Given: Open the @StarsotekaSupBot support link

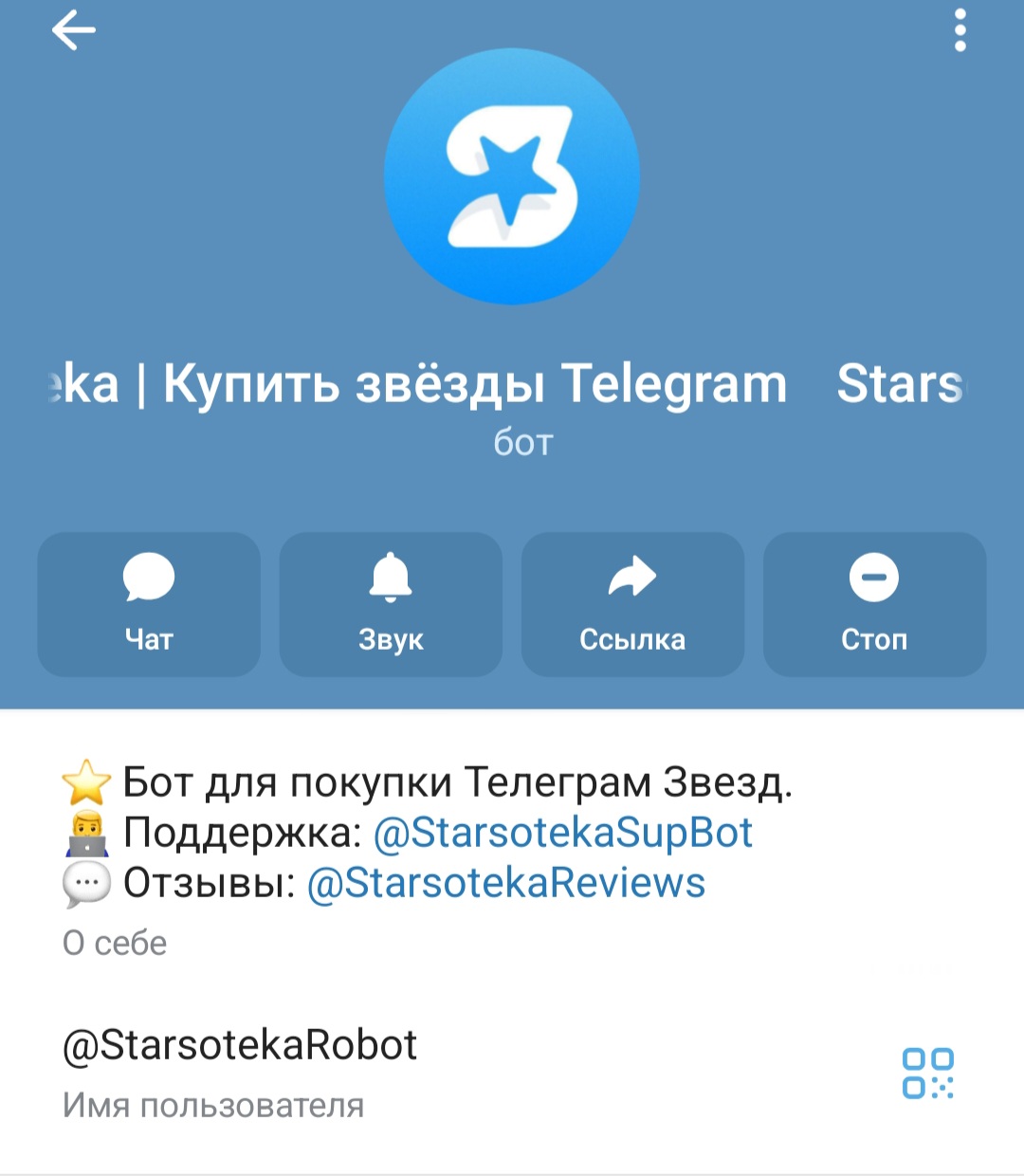Looking at the screenshot, I should 563,833.
